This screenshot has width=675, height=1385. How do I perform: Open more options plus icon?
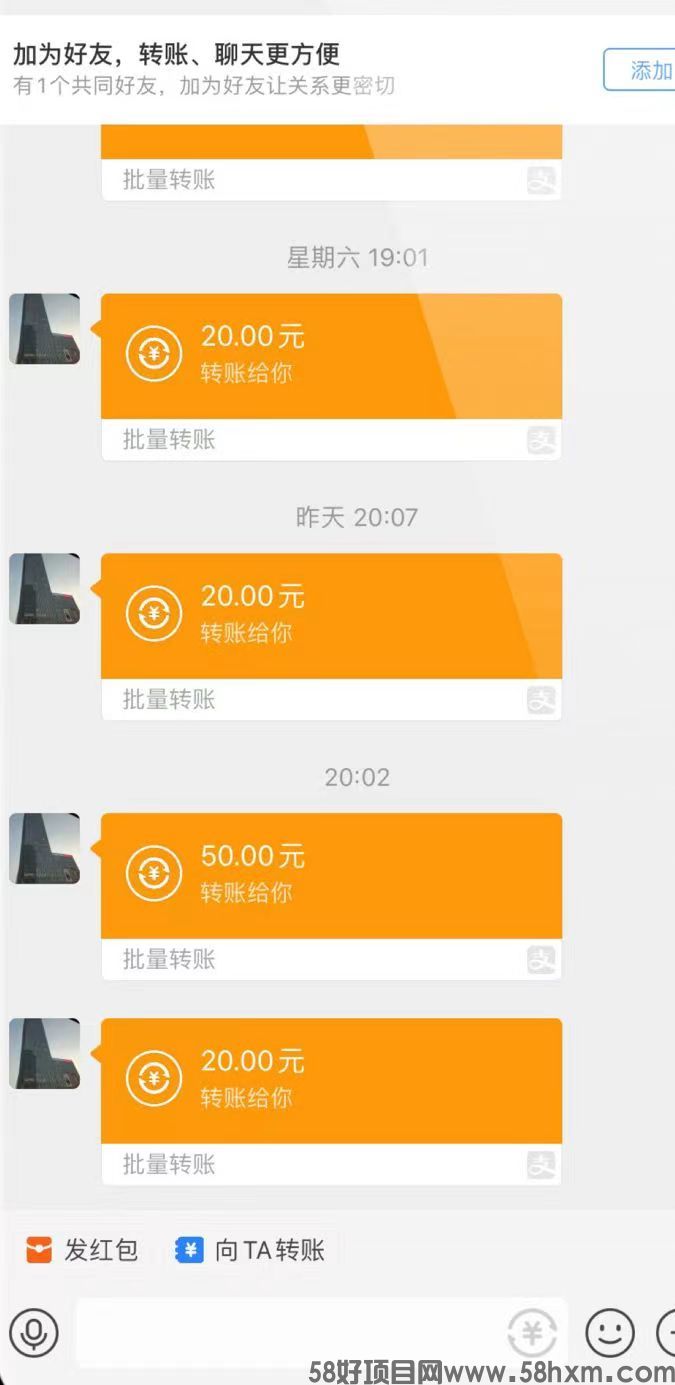coord(667,1333)
